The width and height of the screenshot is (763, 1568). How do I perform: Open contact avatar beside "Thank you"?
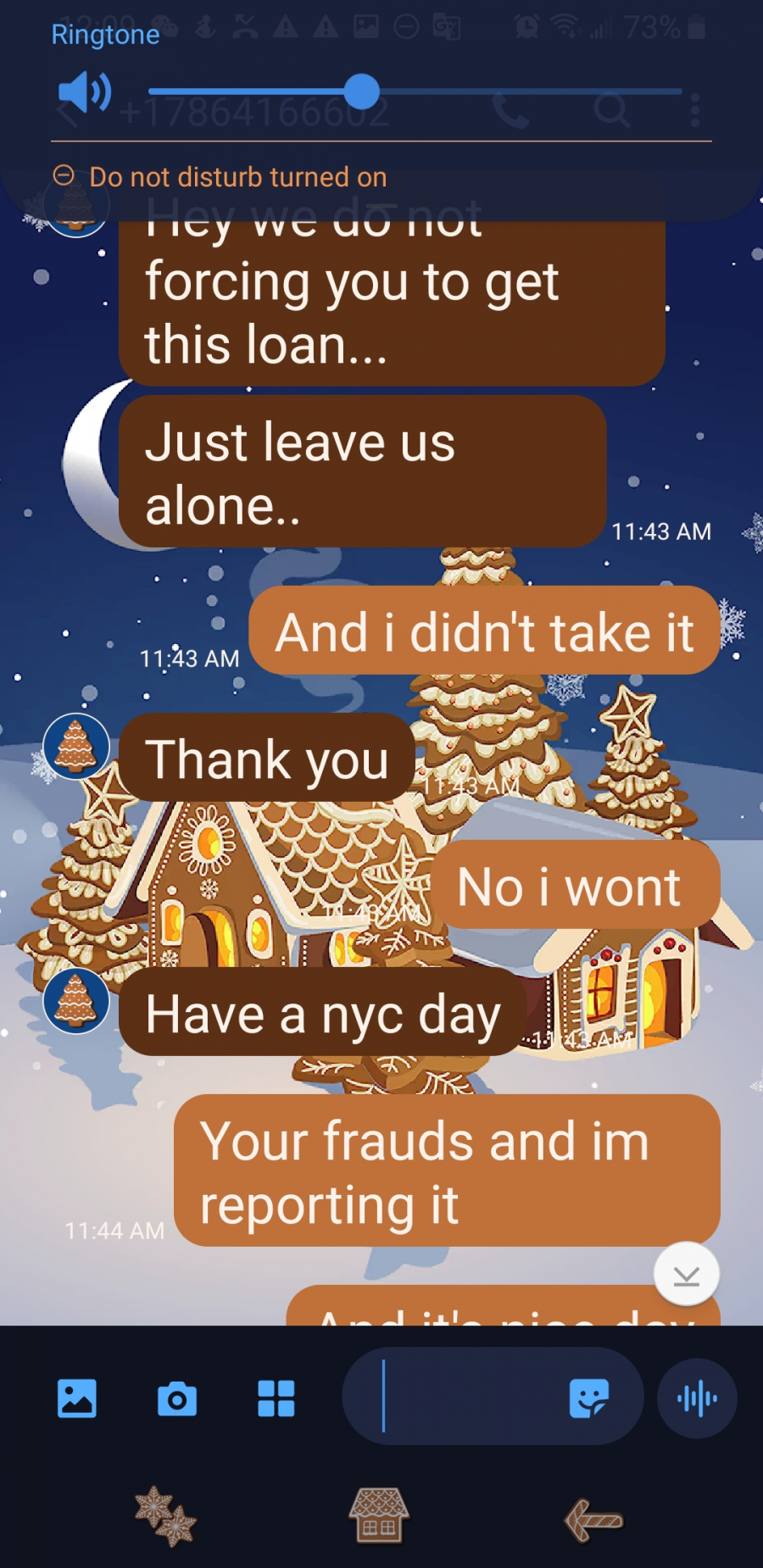76,747
